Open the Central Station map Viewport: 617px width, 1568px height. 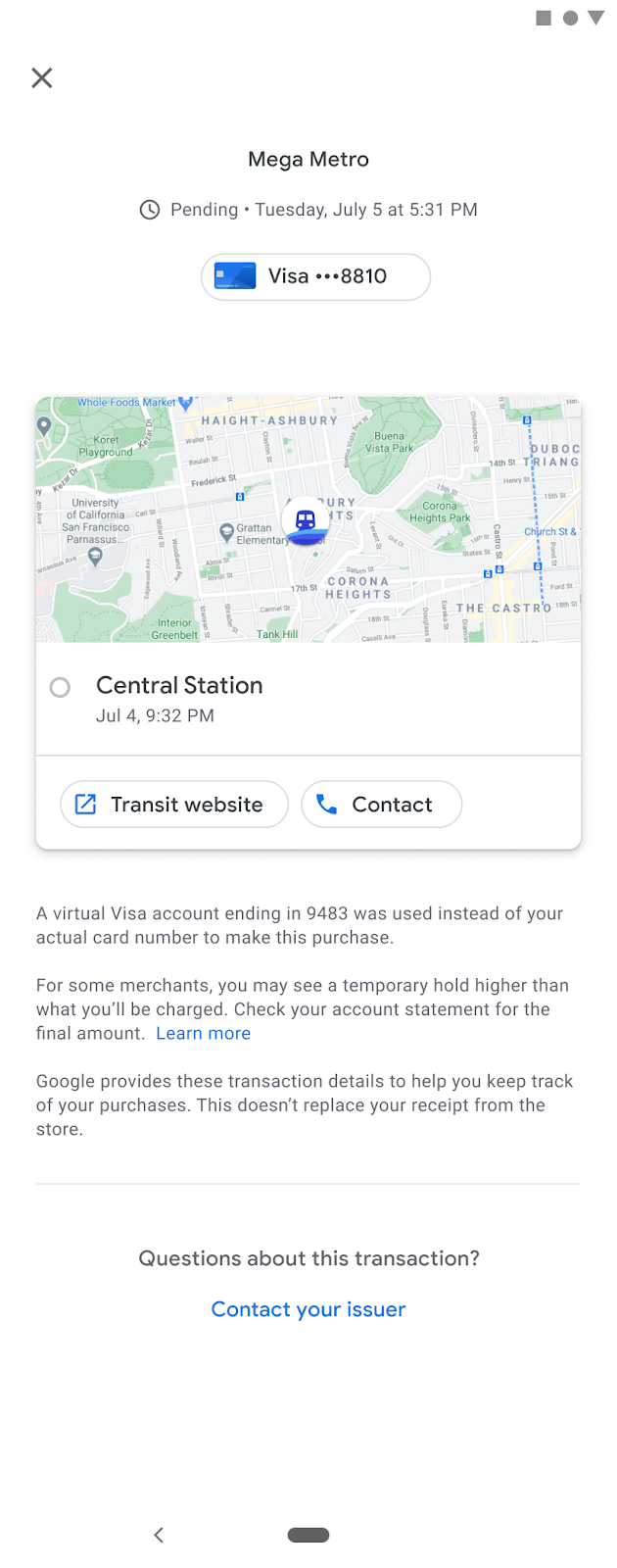pos(308,519)
